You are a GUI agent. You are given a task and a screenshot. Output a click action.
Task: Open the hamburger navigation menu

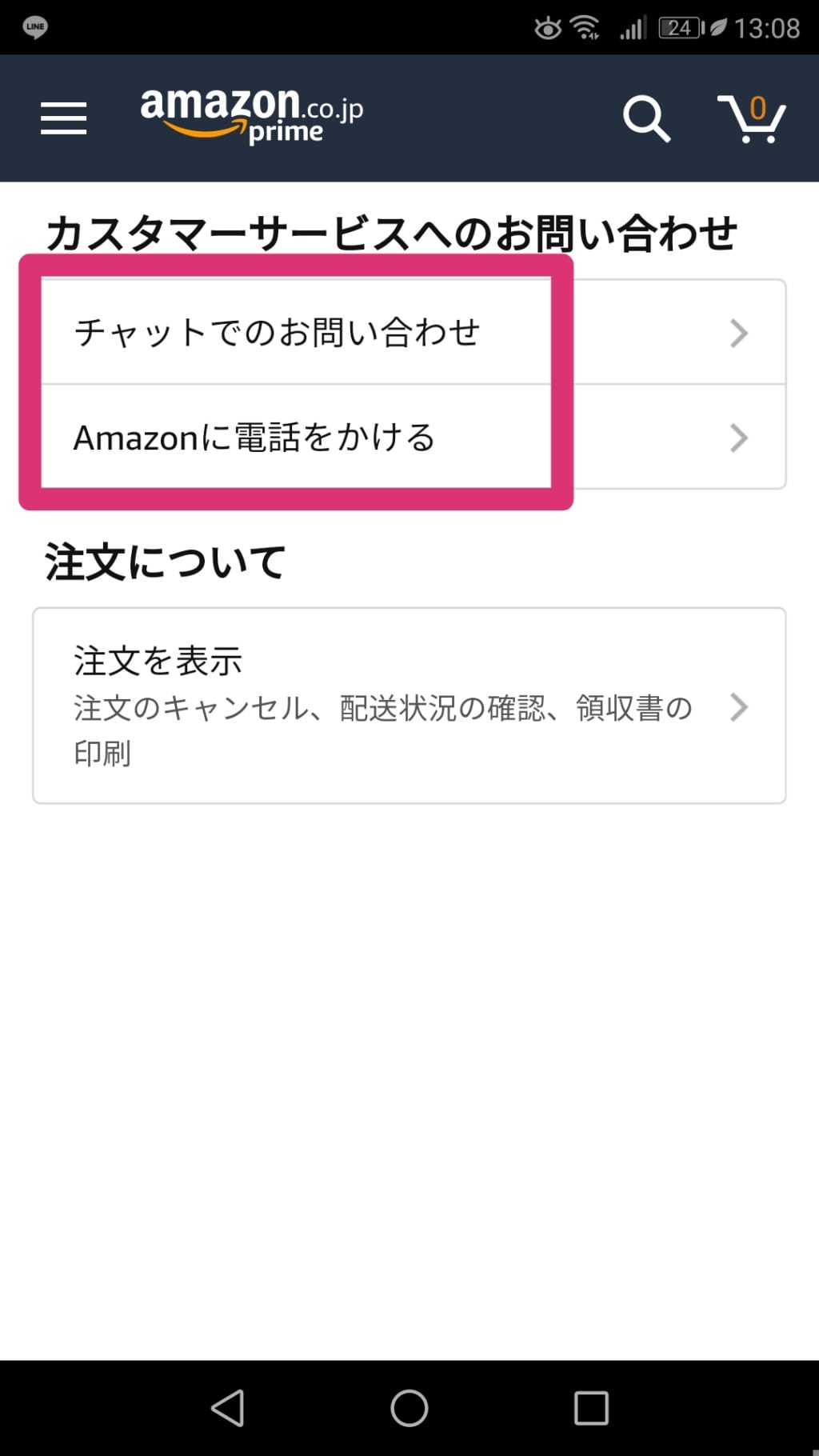point(64,118)
